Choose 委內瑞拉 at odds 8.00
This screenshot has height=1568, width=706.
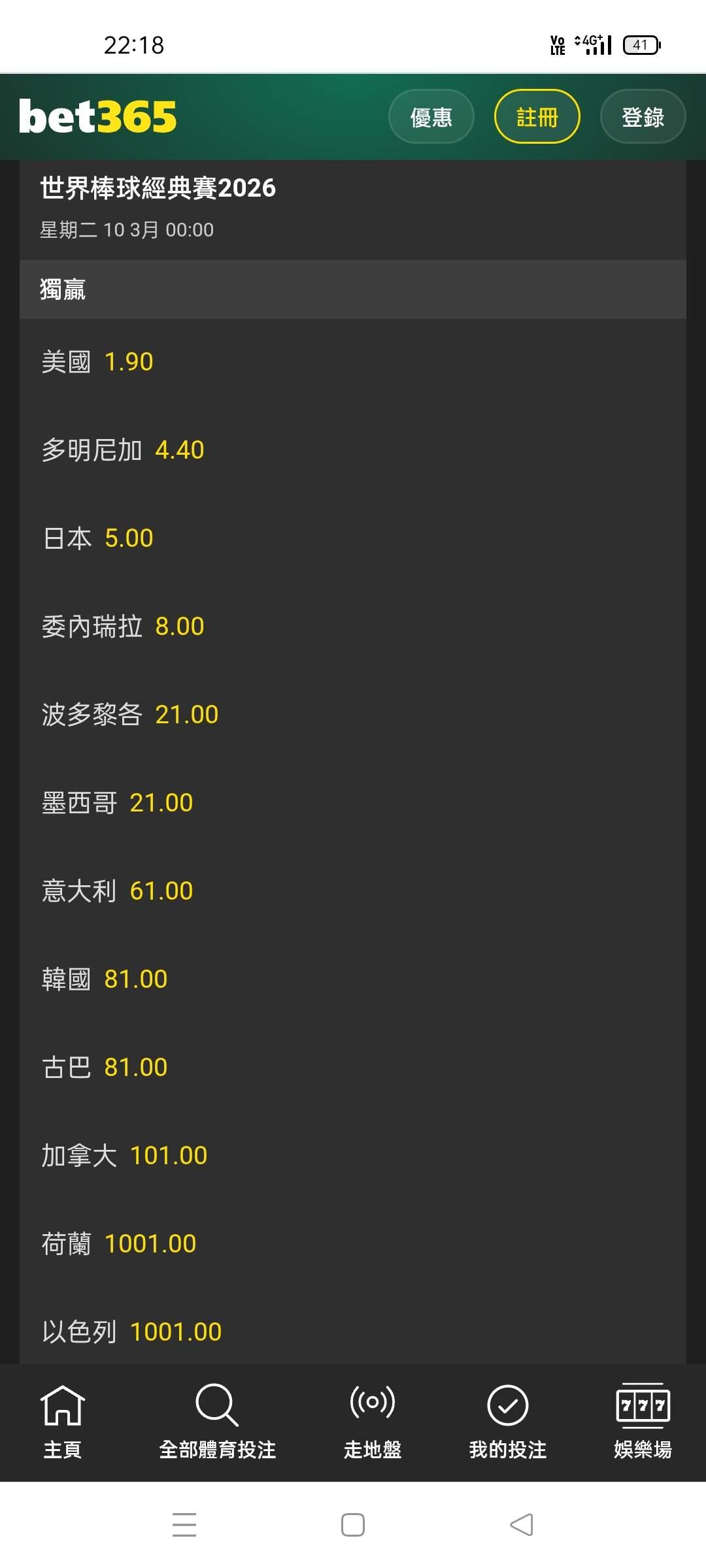(x=123, y=627)
